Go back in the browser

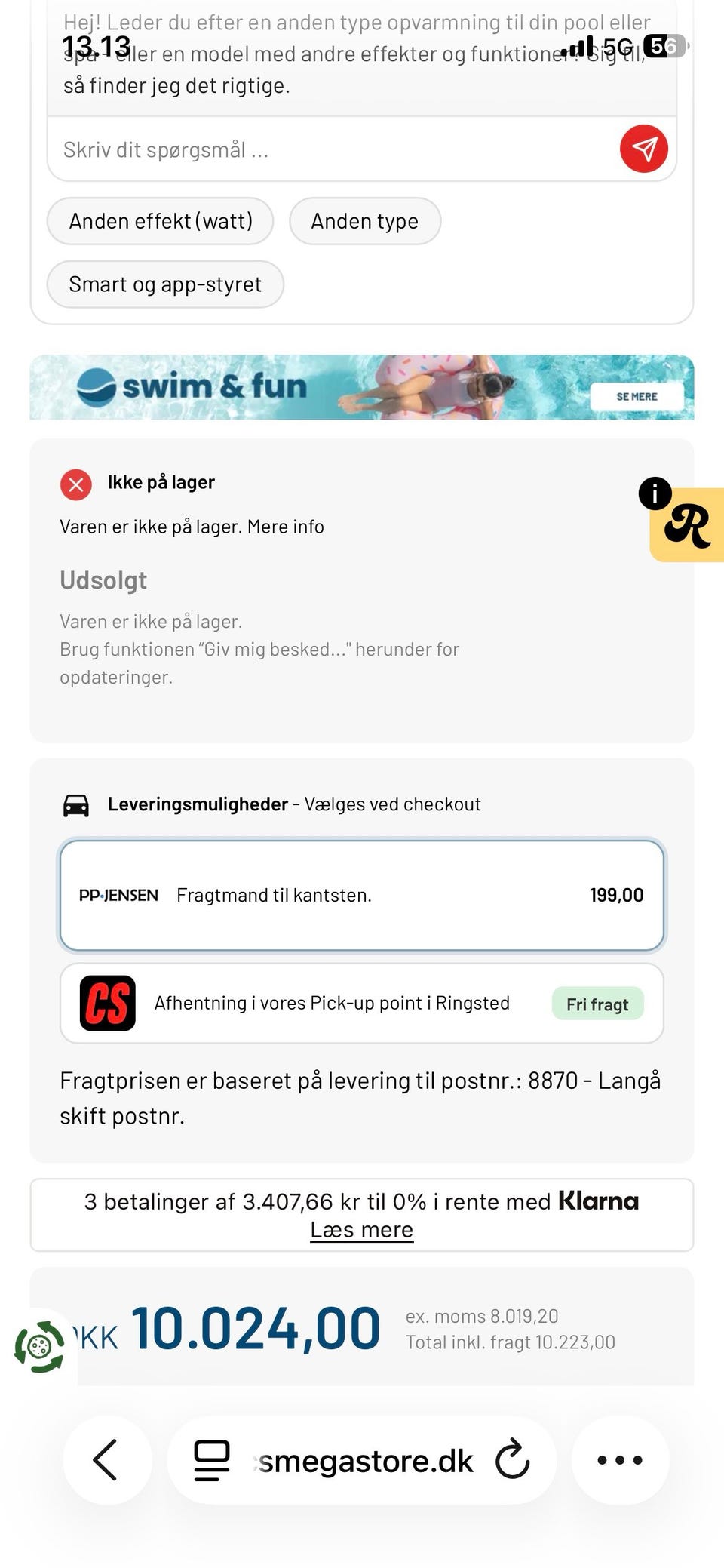(106, 1460)
